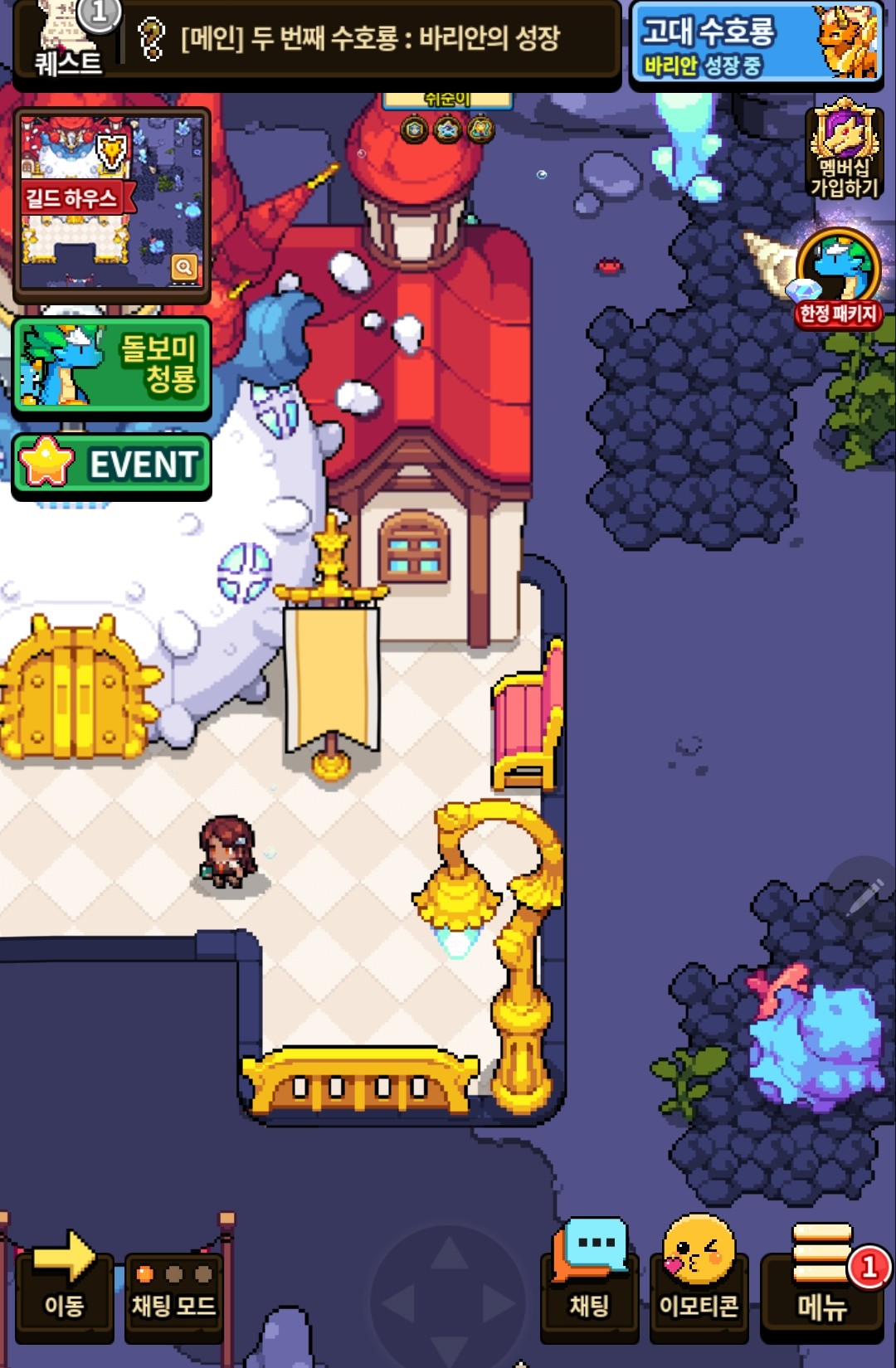Open the 고대 수호룡 바리안 banner
896x1368 pixels.
[x=756, y=43]
